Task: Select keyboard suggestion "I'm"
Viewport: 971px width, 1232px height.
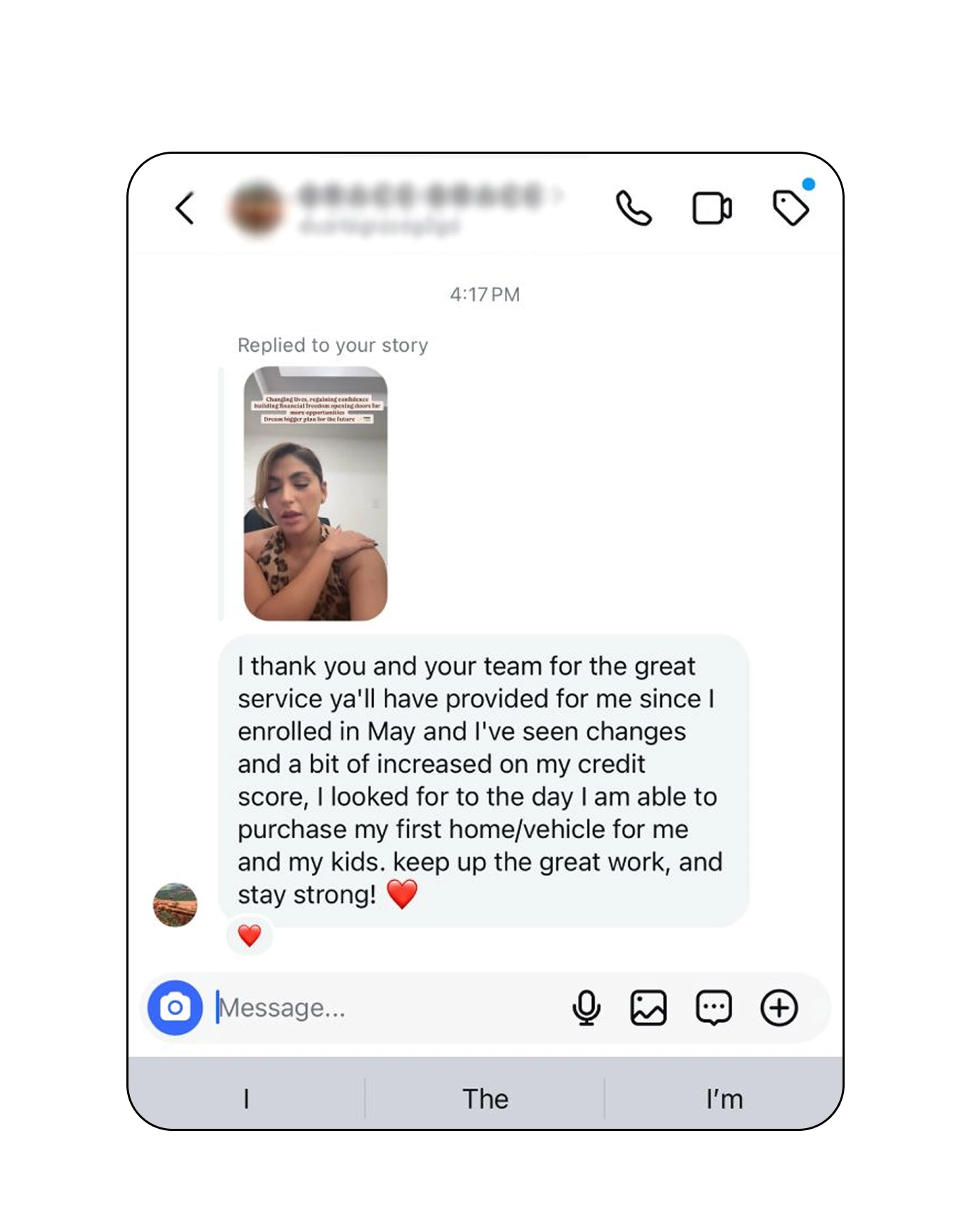Action: click(725, 1099)
